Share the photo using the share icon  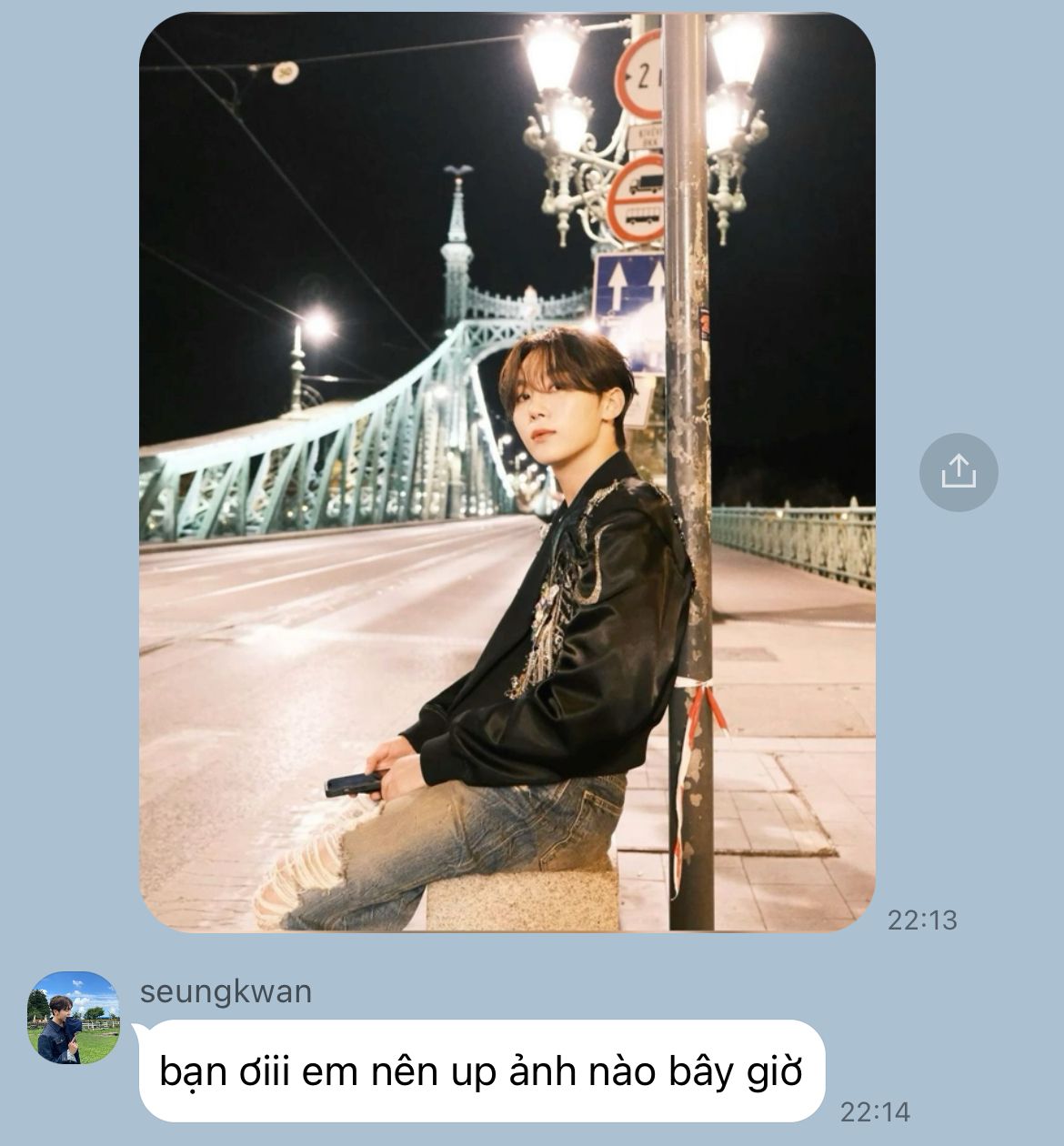958,472
